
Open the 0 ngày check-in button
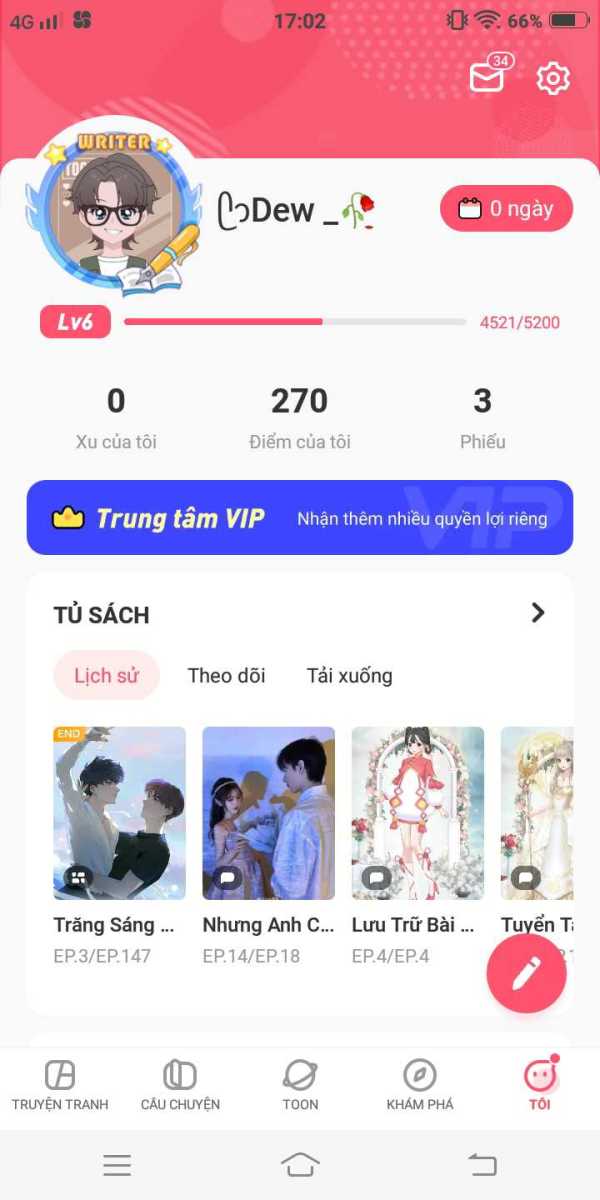(x=506, y=209)
